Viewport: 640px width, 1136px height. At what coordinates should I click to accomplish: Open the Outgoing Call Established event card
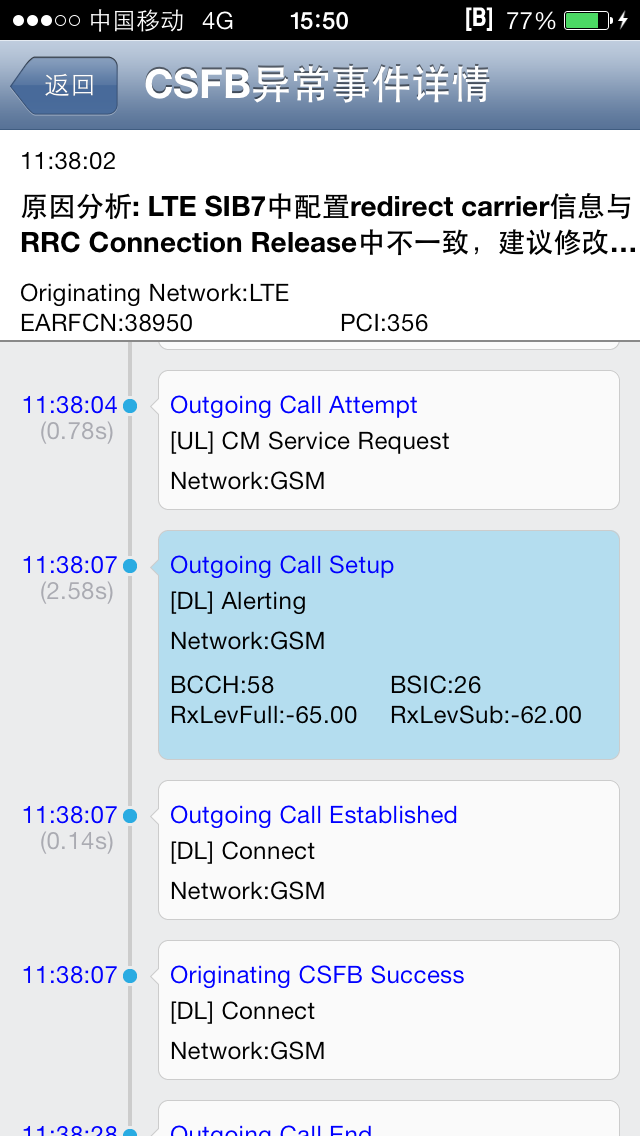[x=388, y=850]
